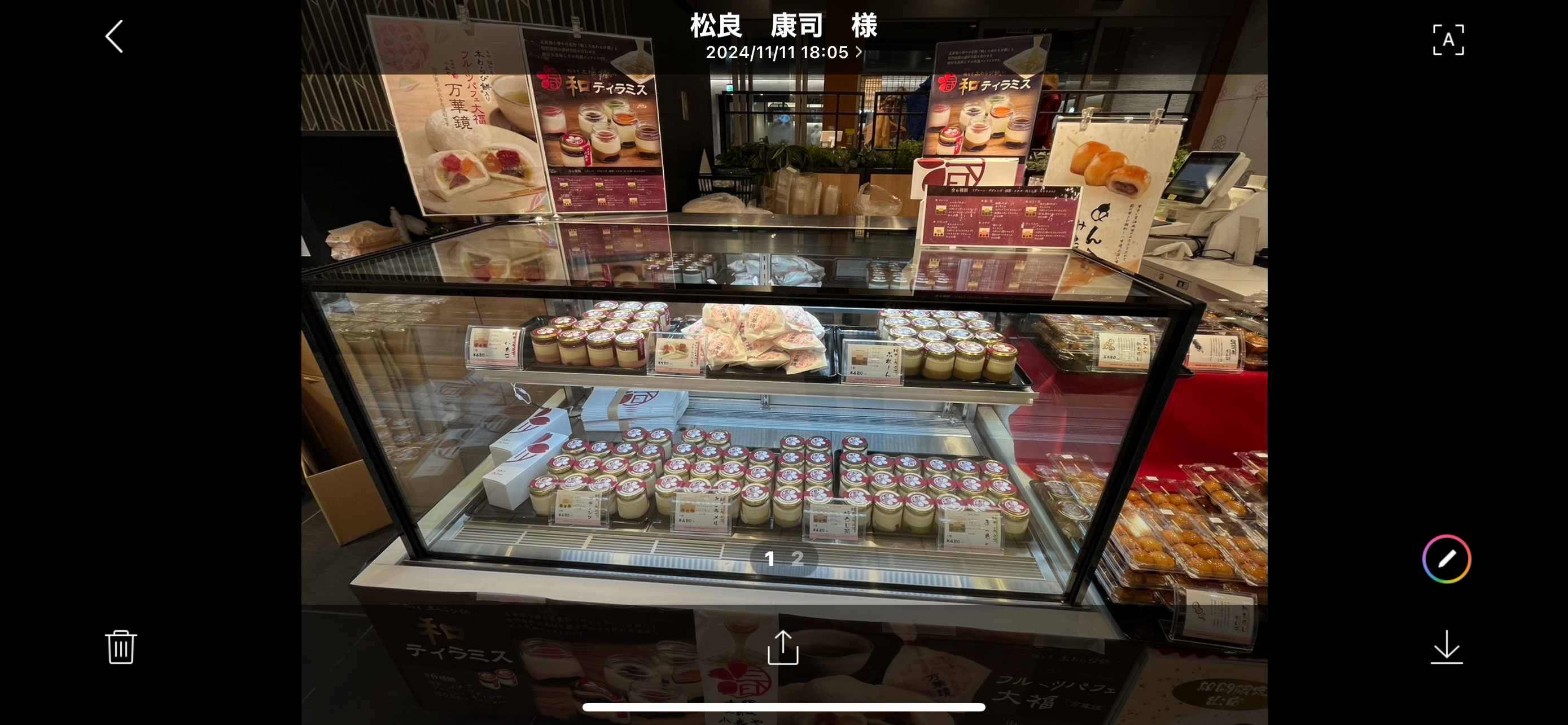
Task: Delete this photo with the trash icon
Action: [121, 647]
